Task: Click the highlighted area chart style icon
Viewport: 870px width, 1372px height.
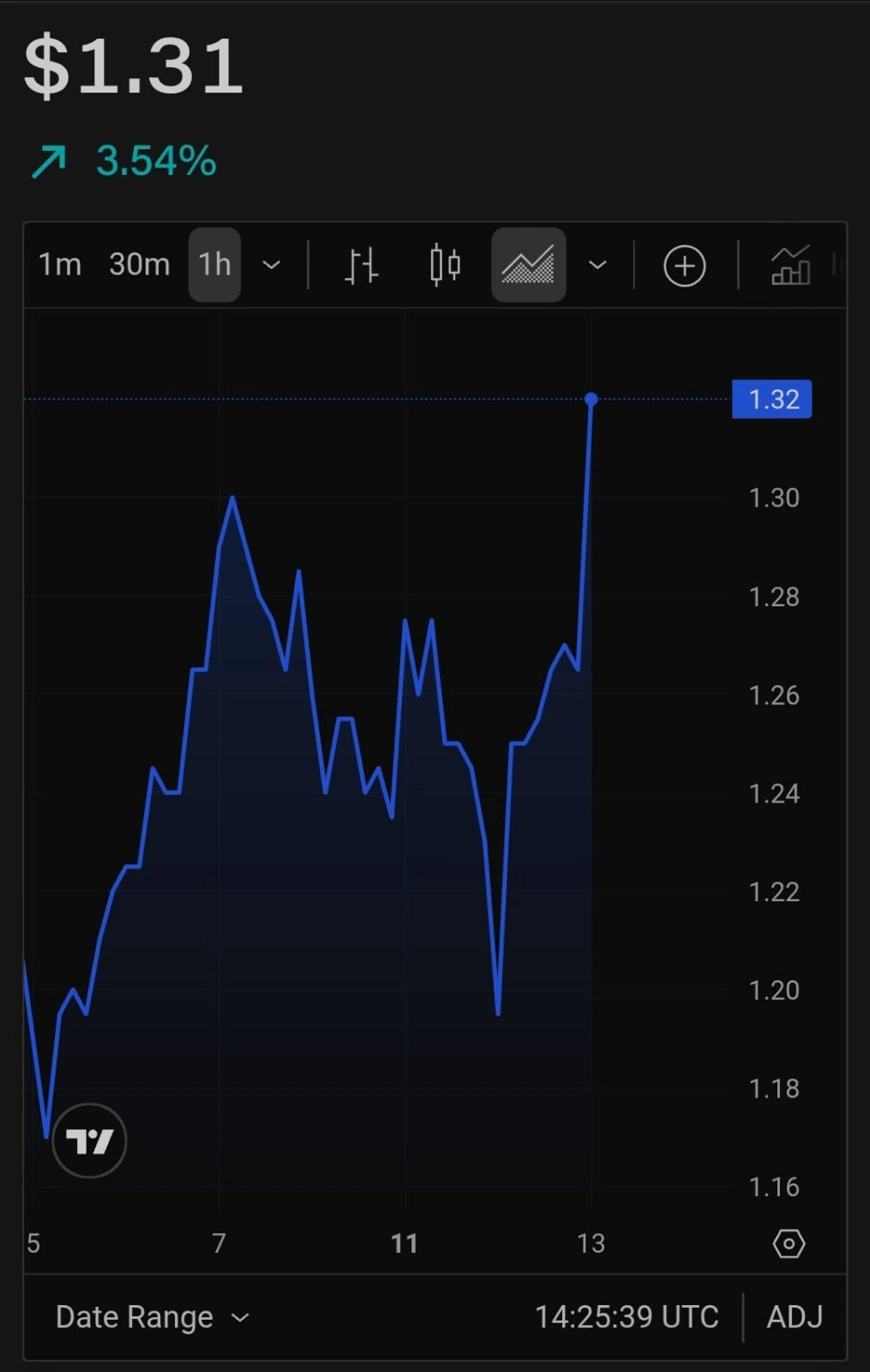Action: (528, 265)
